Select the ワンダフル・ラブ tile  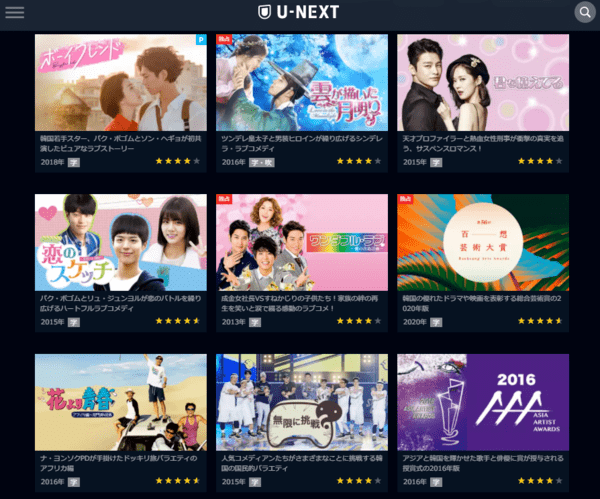click(x=302, y=242)
